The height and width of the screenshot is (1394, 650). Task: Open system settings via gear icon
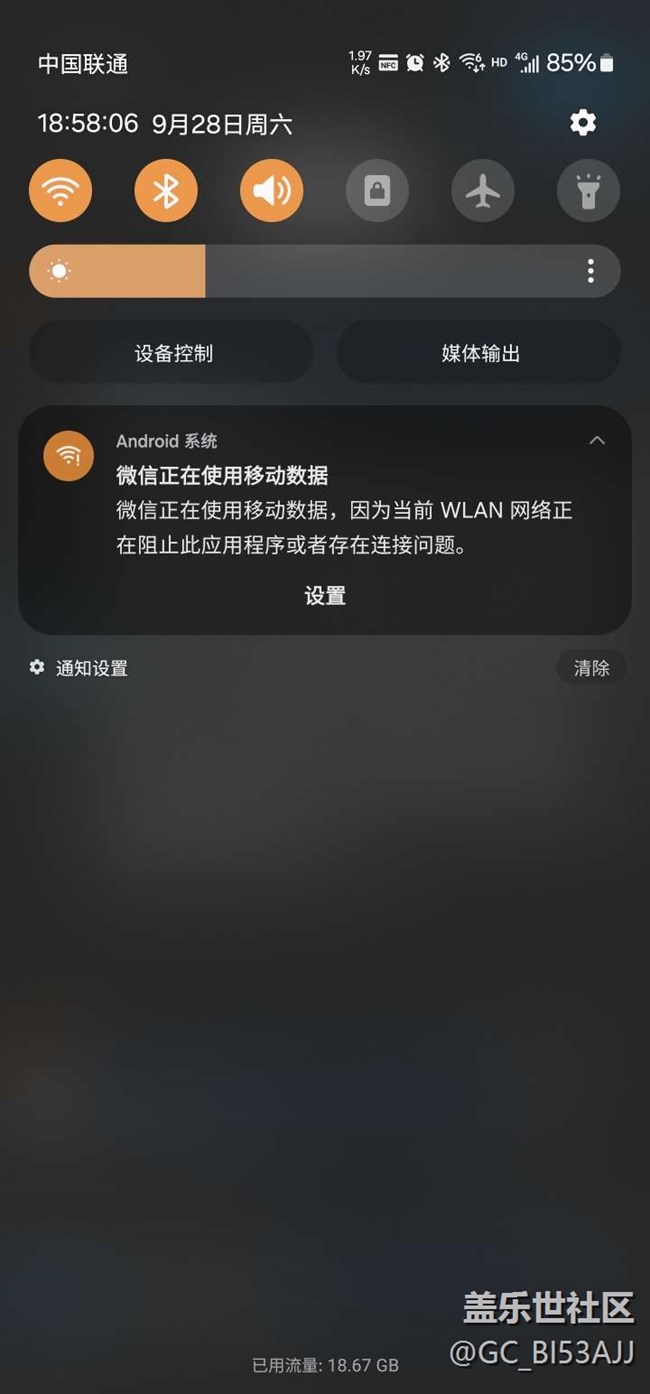click(583, 123)
